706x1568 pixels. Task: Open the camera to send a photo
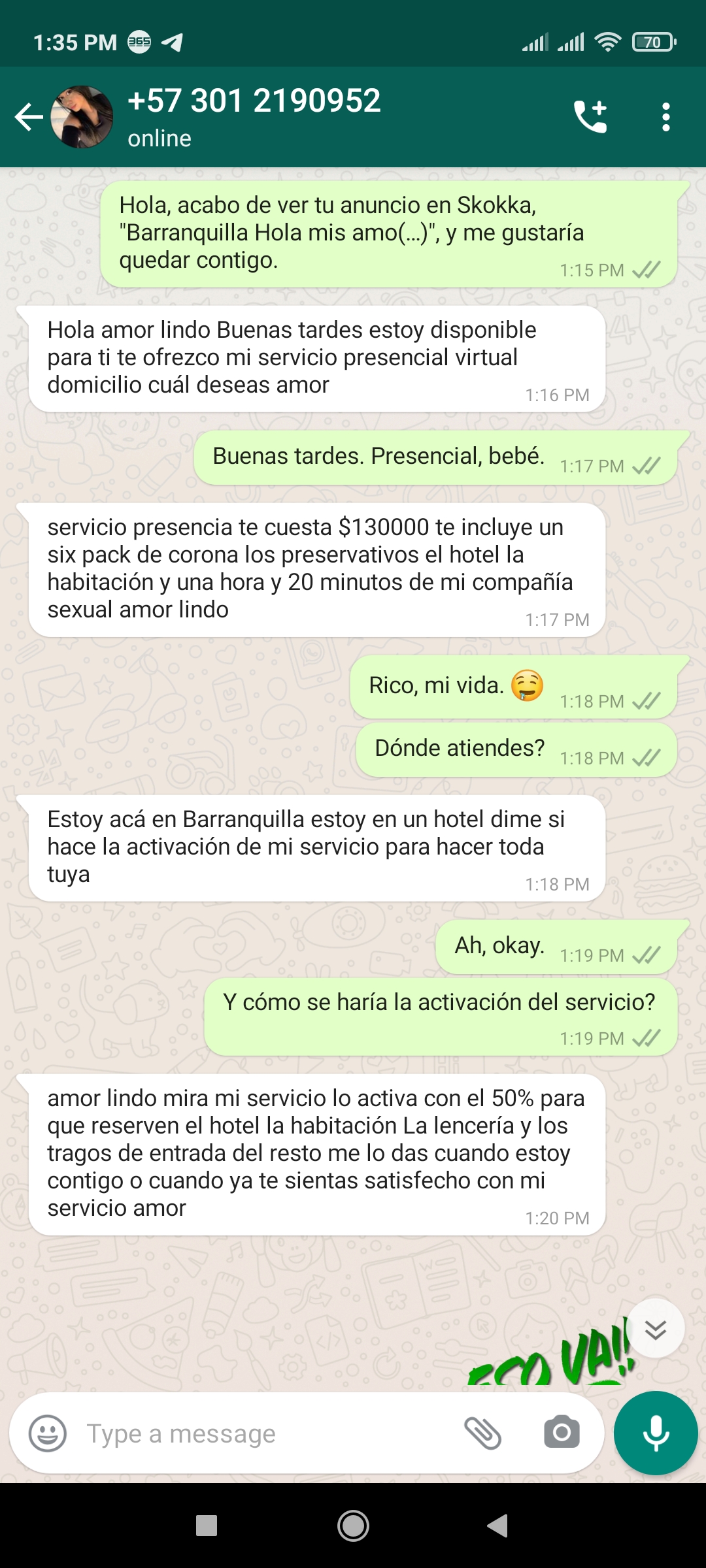[x=562, y=1433]
